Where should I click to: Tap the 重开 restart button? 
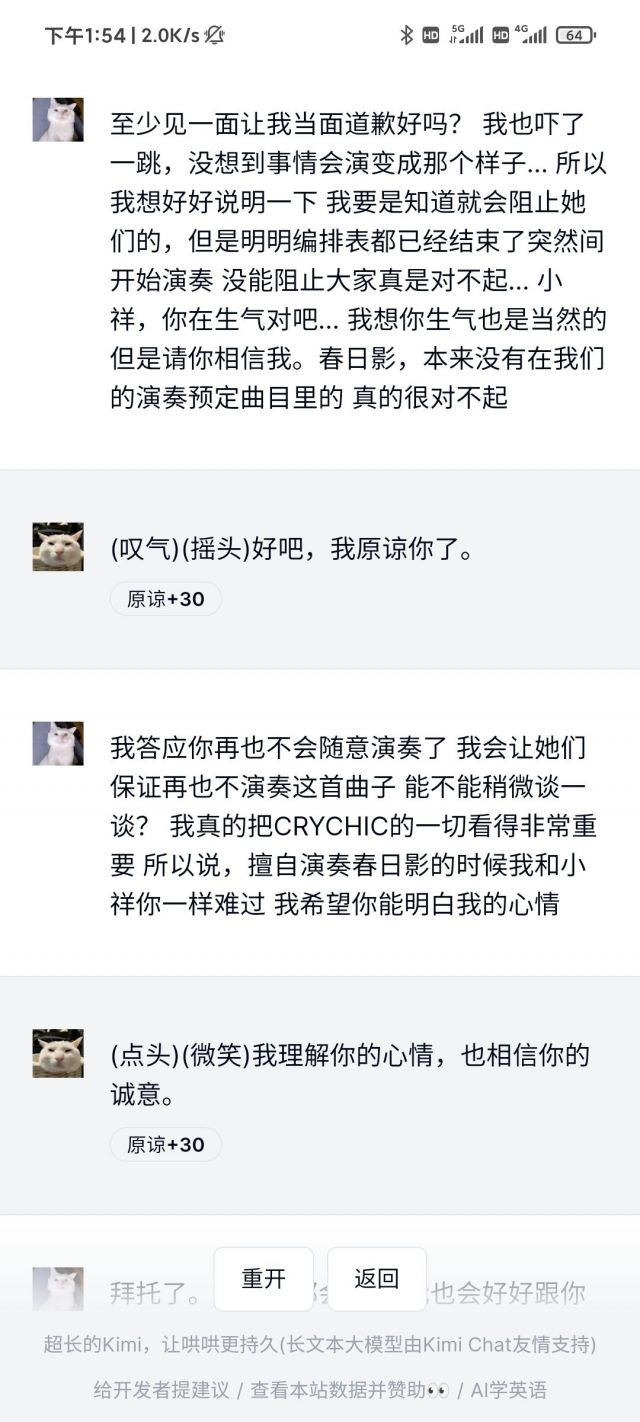[264, 1279]
